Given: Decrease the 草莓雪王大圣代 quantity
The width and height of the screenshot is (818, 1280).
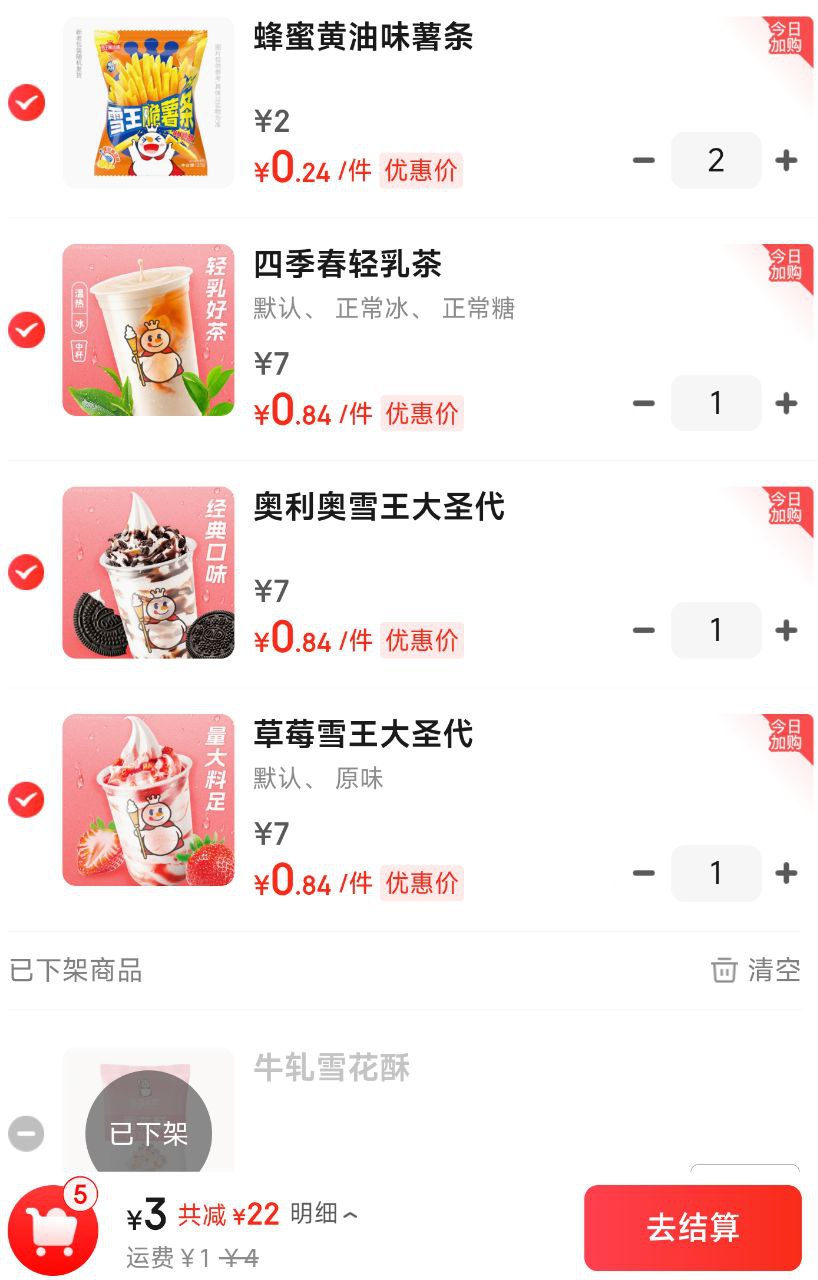Looking at the screenshot, I should click(x=644, y=873).
